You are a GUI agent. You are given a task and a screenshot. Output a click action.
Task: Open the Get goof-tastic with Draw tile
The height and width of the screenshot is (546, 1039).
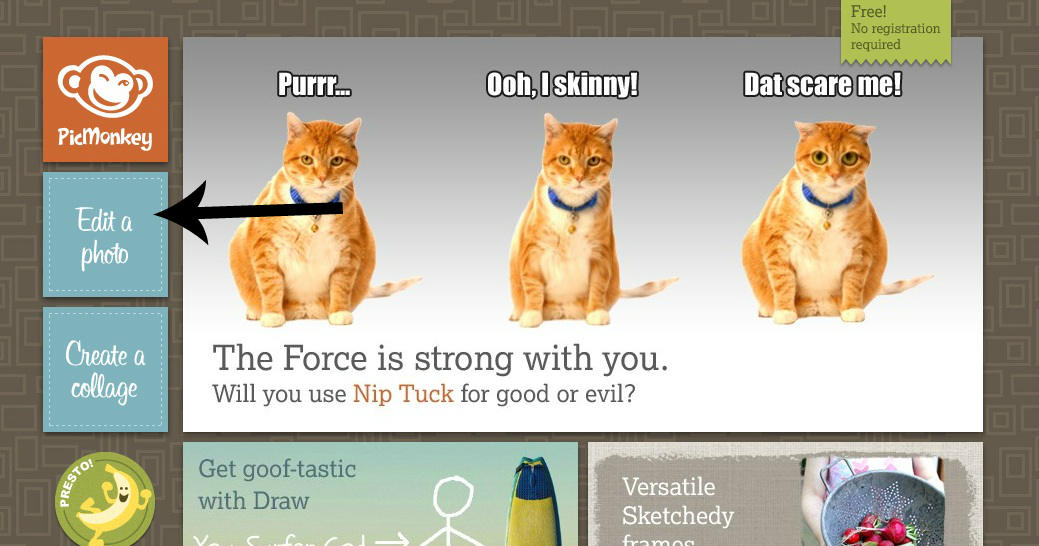click(x=380, y=494)
